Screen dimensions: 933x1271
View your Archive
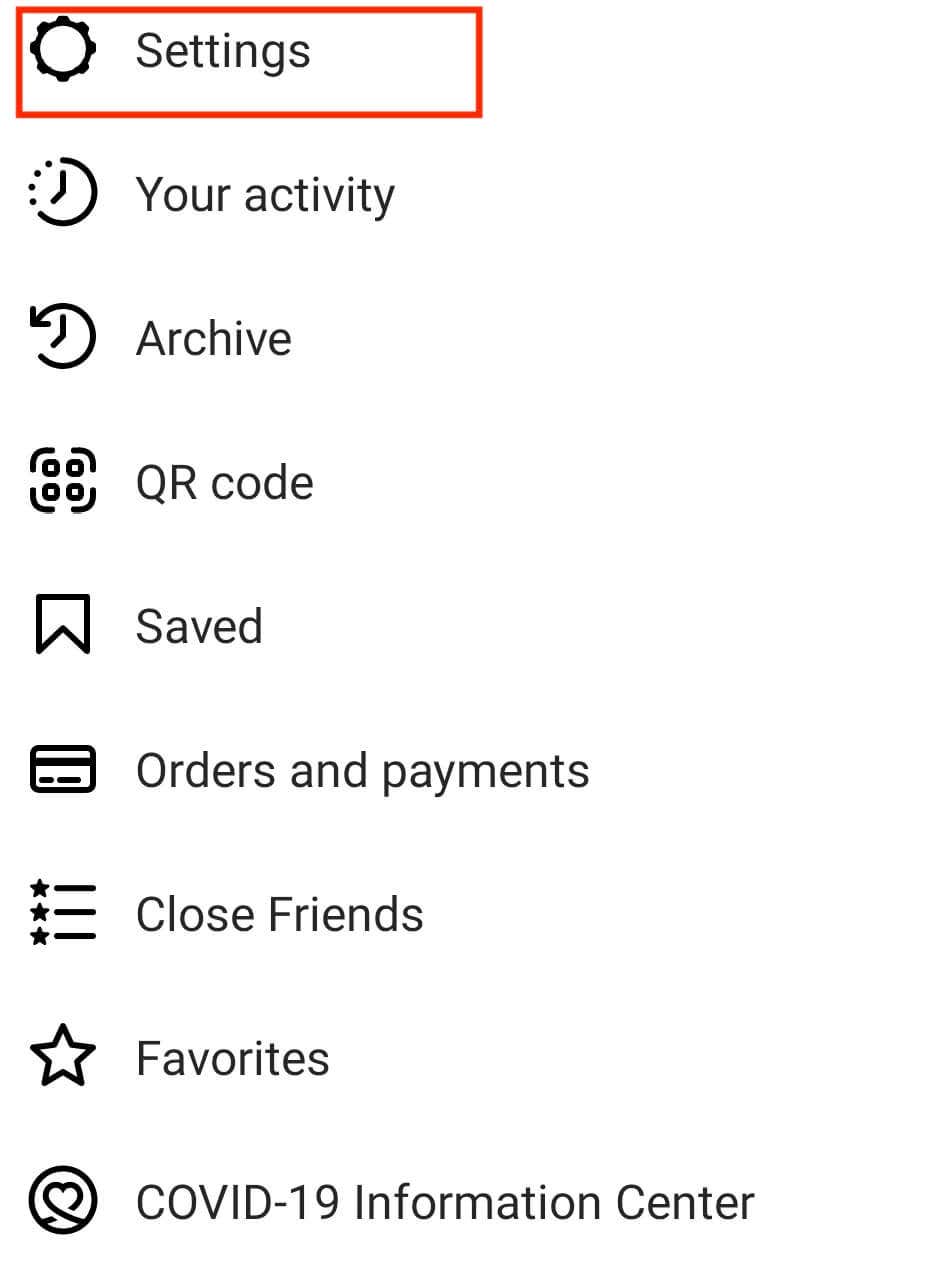tap(213, 337)
